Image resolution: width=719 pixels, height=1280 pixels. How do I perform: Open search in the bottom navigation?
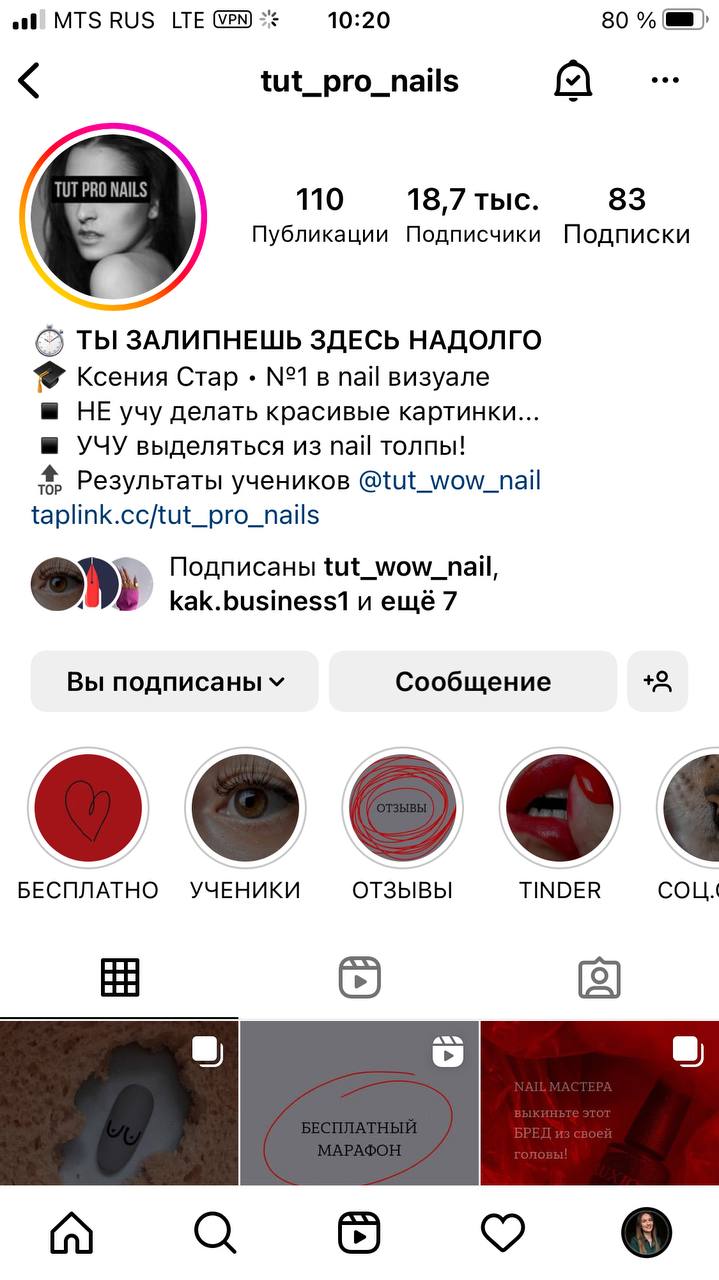click(x=215, y=1234)
